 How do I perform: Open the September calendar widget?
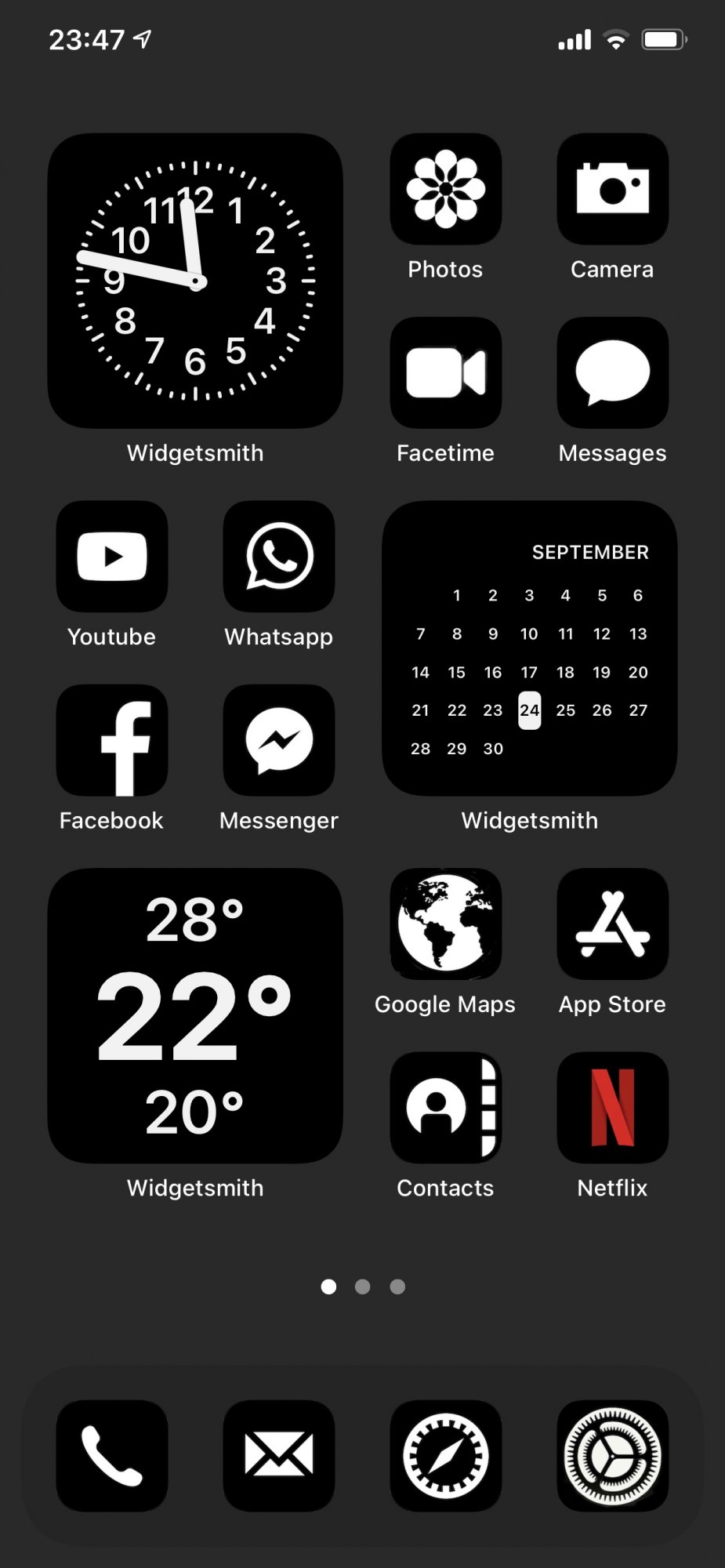point(530,648)
